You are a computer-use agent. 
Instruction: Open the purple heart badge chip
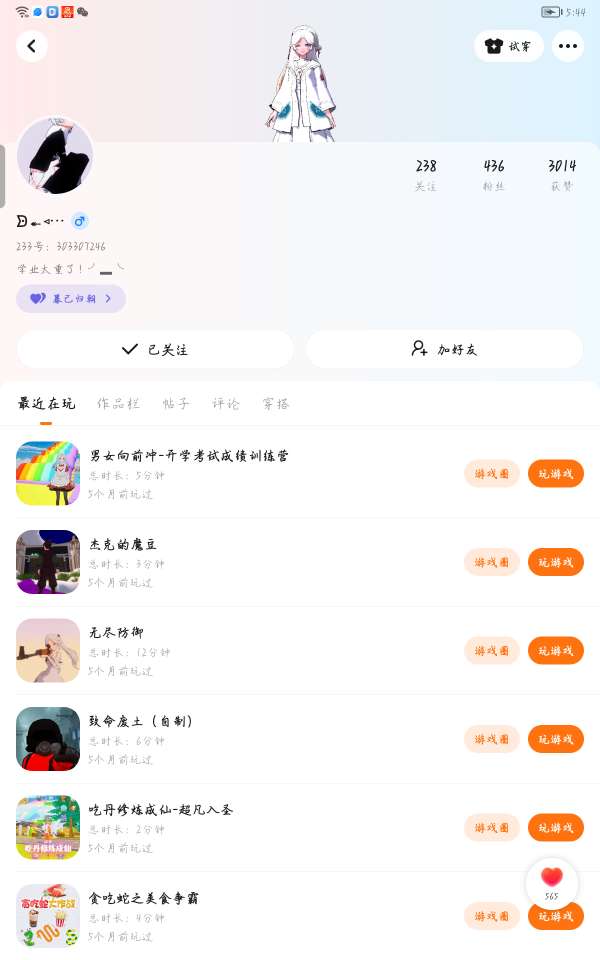tap(71, 298)
